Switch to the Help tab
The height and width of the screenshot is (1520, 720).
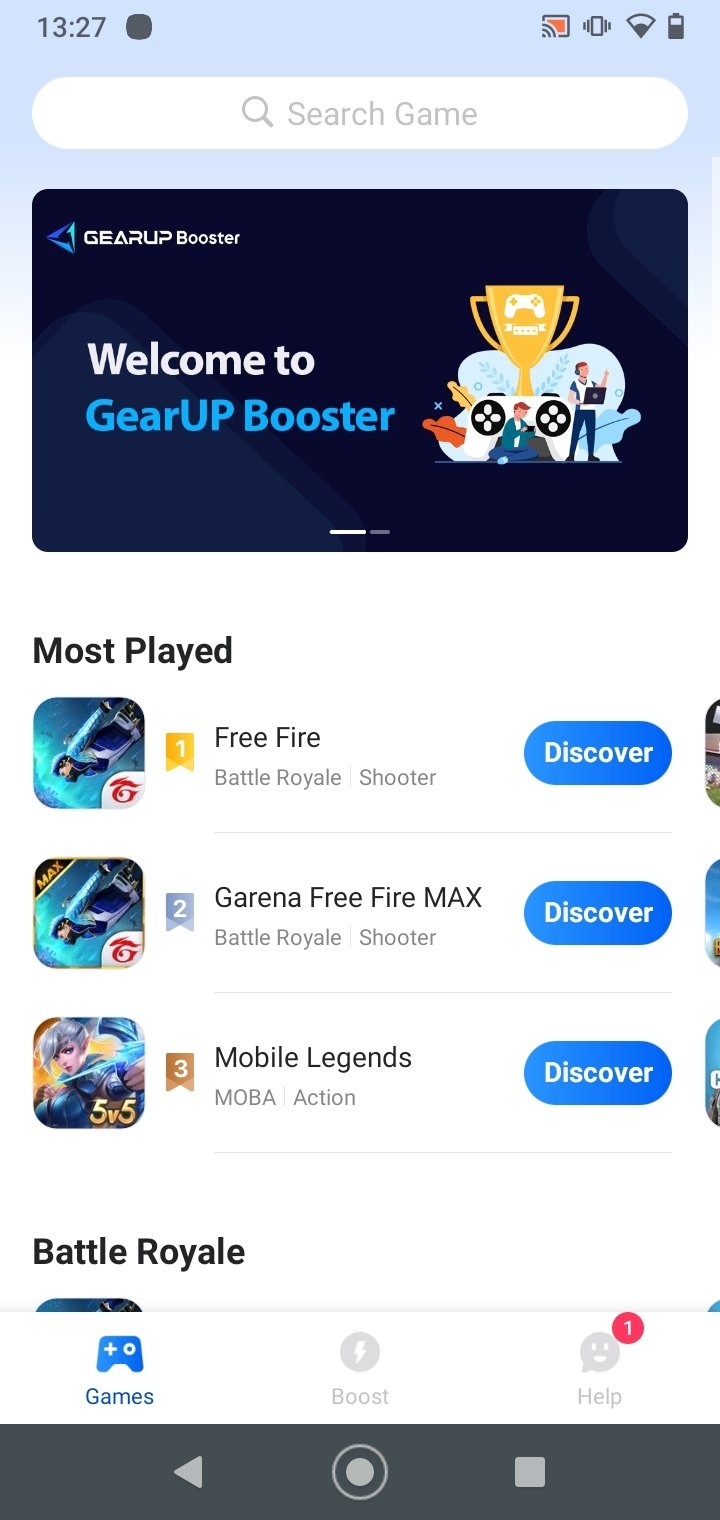tap(600, 1368)
